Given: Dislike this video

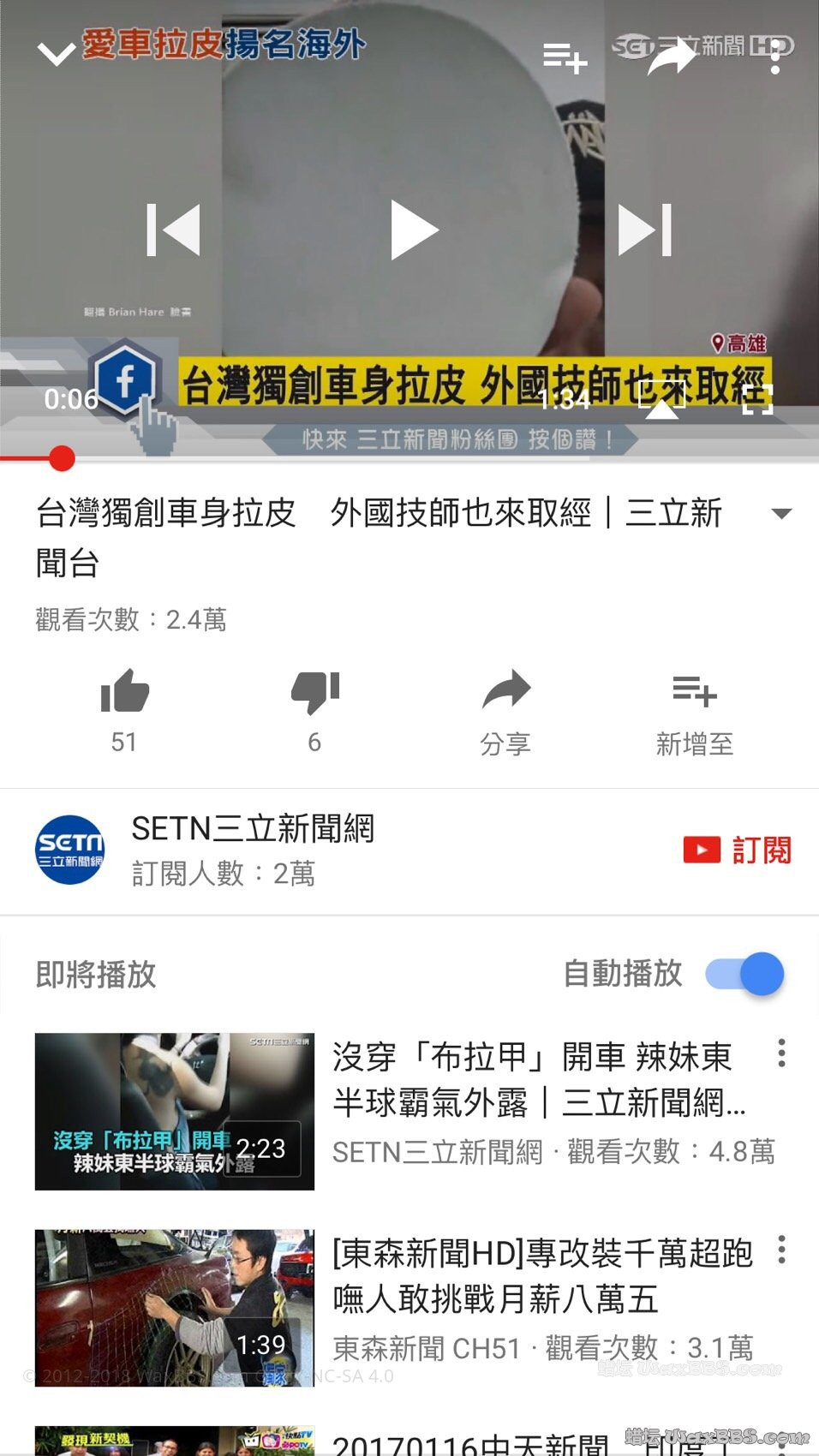Looking at the screenshot, I should pos(314,692).
